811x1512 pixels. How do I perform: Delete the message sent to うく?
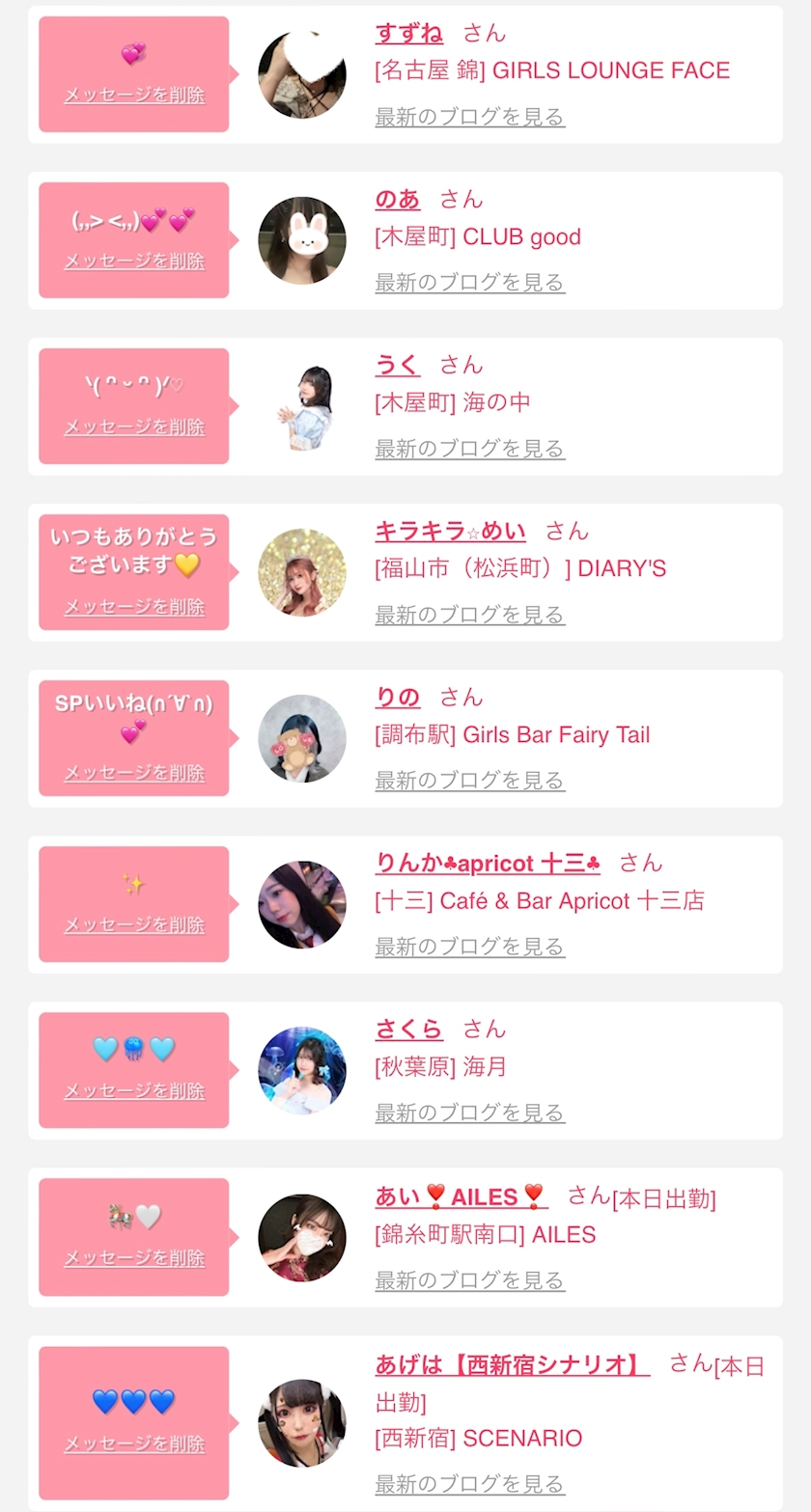[x=134, y=427]
